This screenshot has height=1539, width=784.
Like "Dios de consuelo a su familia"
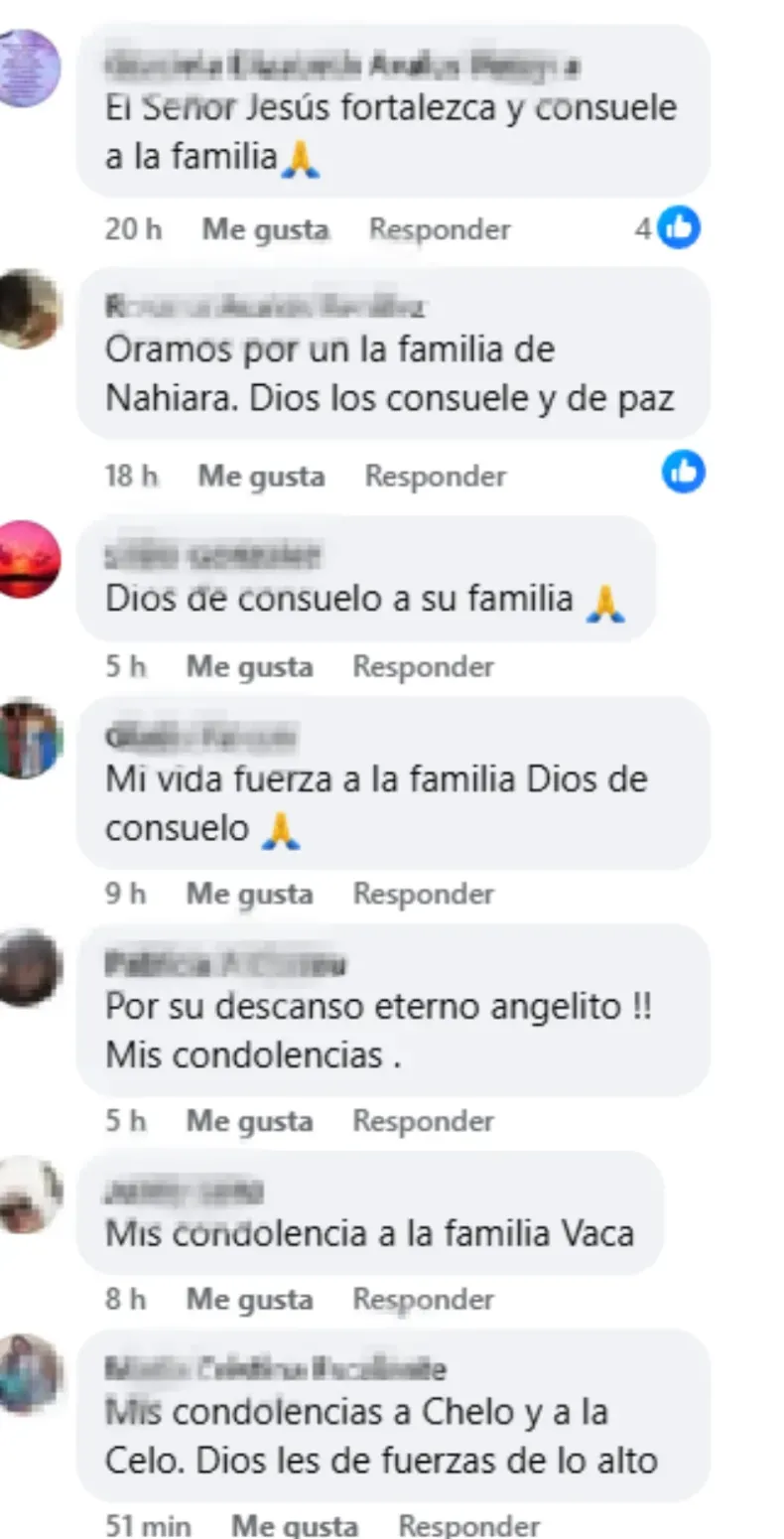click(x=249, y=666)
